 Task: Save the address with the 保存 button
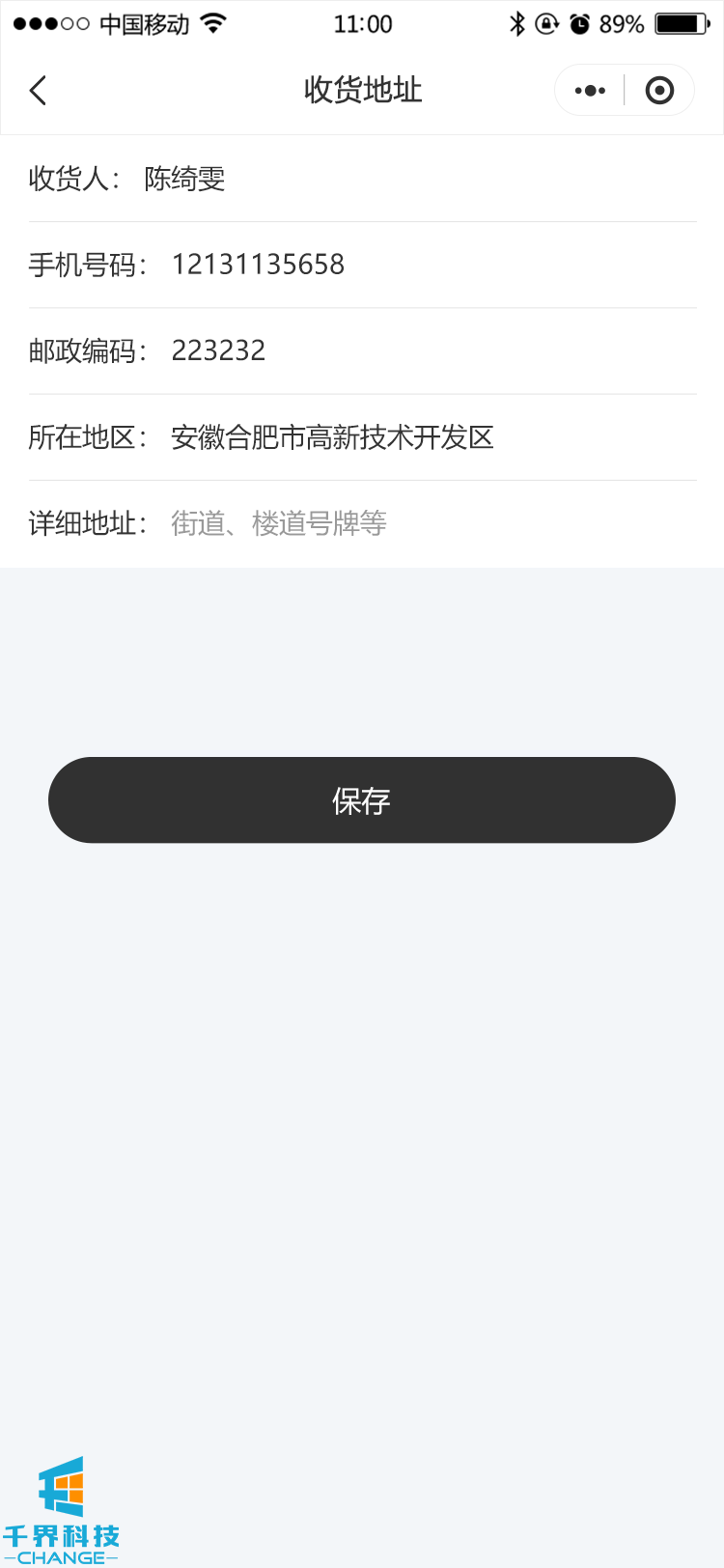[x=362, y=800]
